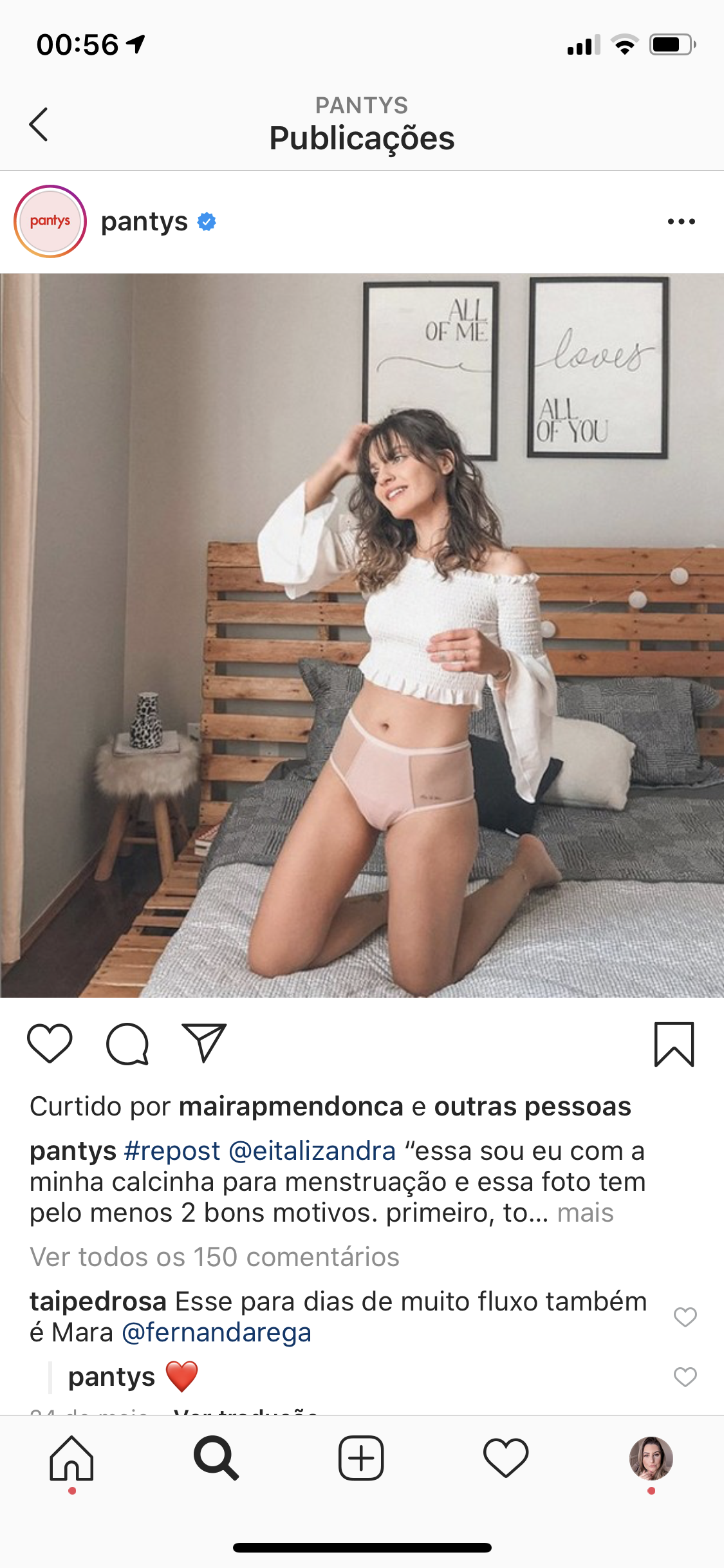Open the #repost hashtag
The height and width of the screenshot is (1568, 724).
click(x=172, y=1151)
